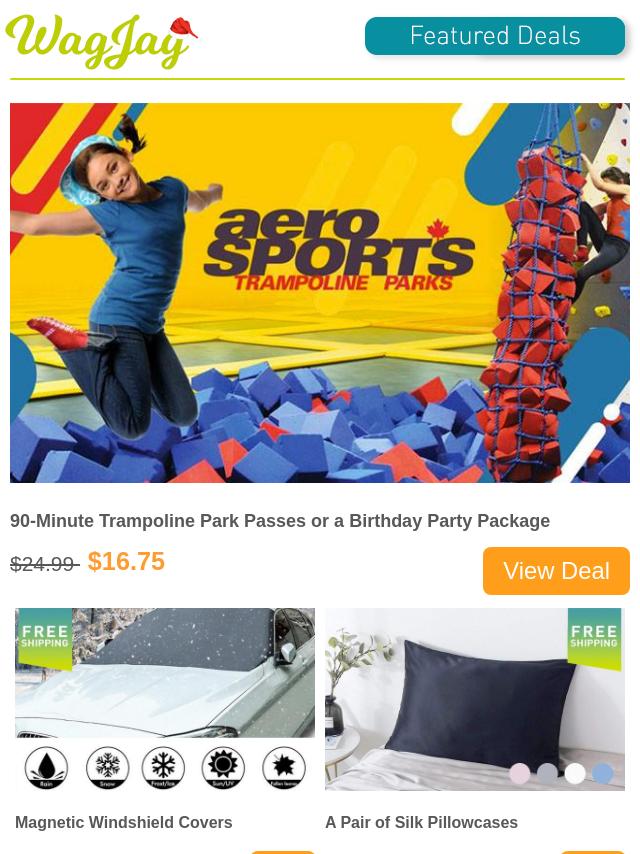Open the Magnetic Windshield Covers deal
Screen dimensions: 640x854
pos(123,822)
